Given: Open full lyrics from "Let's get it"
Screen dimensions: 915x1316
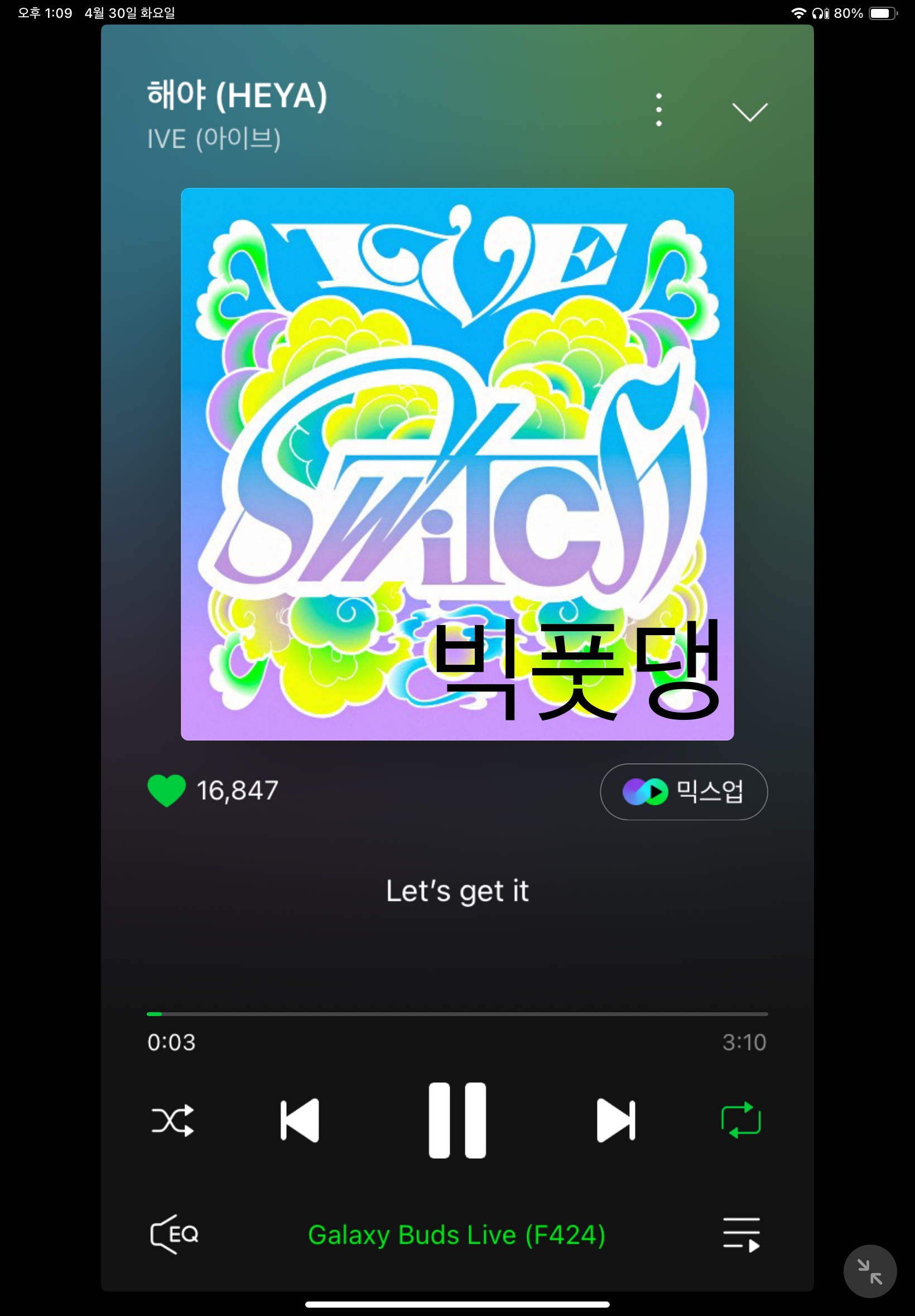Looking at the screenshot, I should [x=457, y=891].
